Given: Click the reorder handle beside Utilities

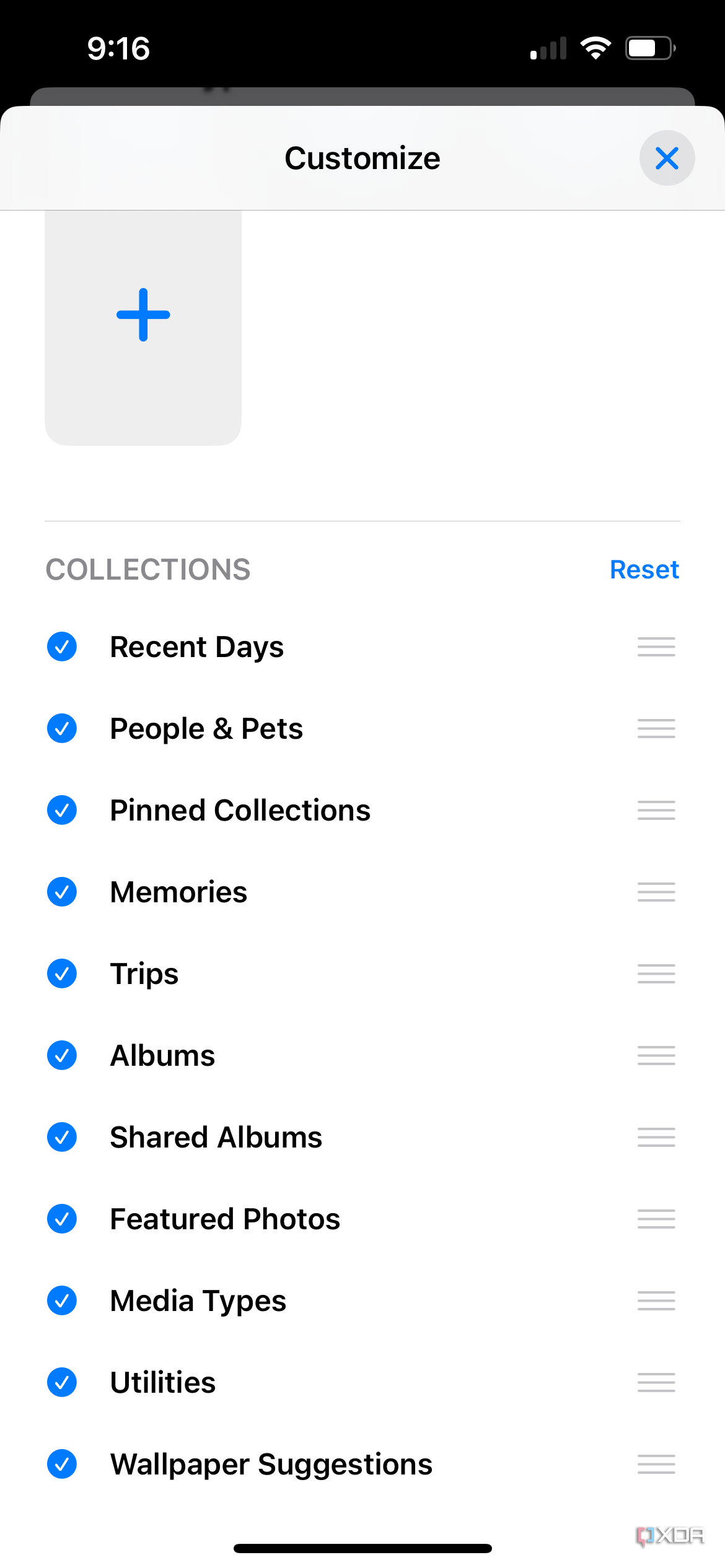Looking at the screenshot, I should click(x=656, y=1383).
